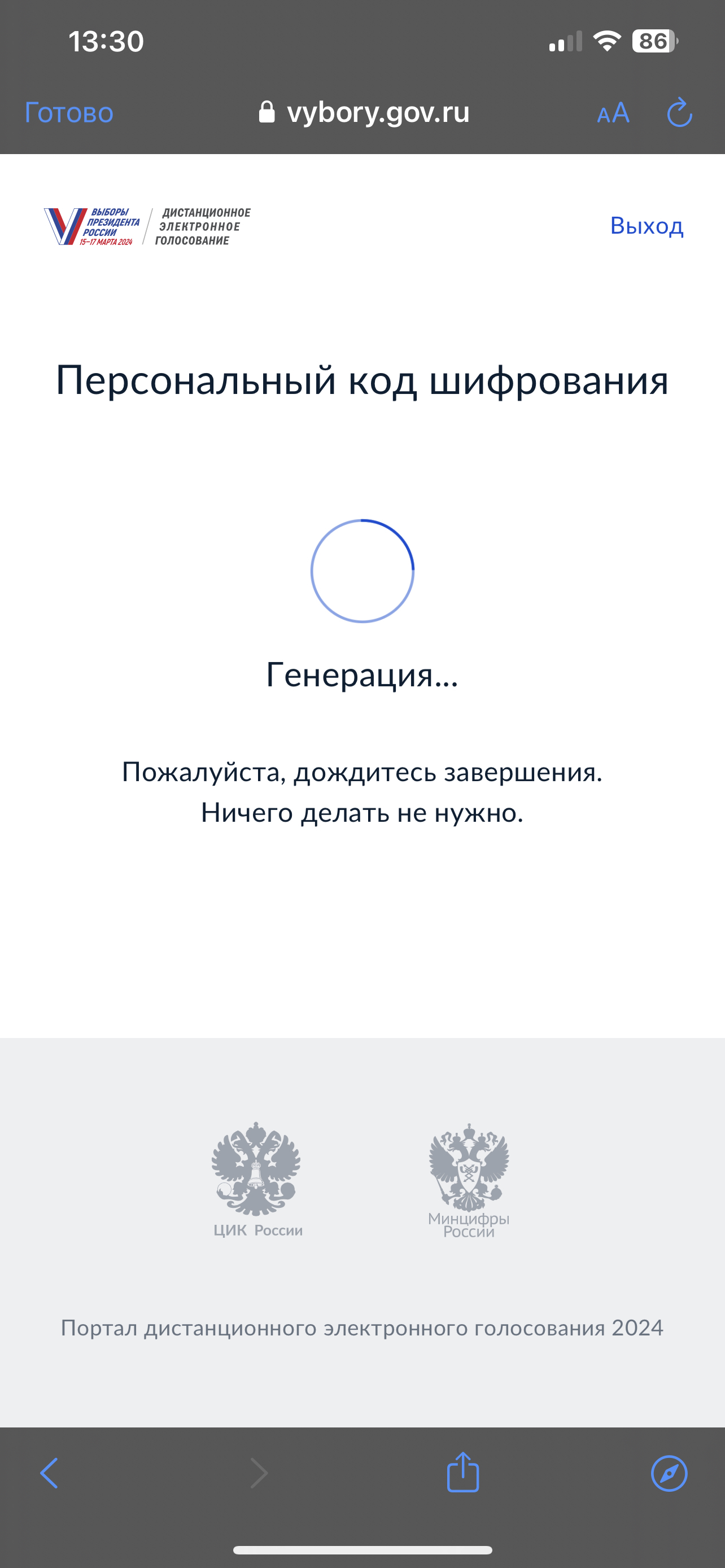Image resolution: width=725 pixels, height=1568 pixels.
Task: Tap the Выход link to log out
Action: 647,226
